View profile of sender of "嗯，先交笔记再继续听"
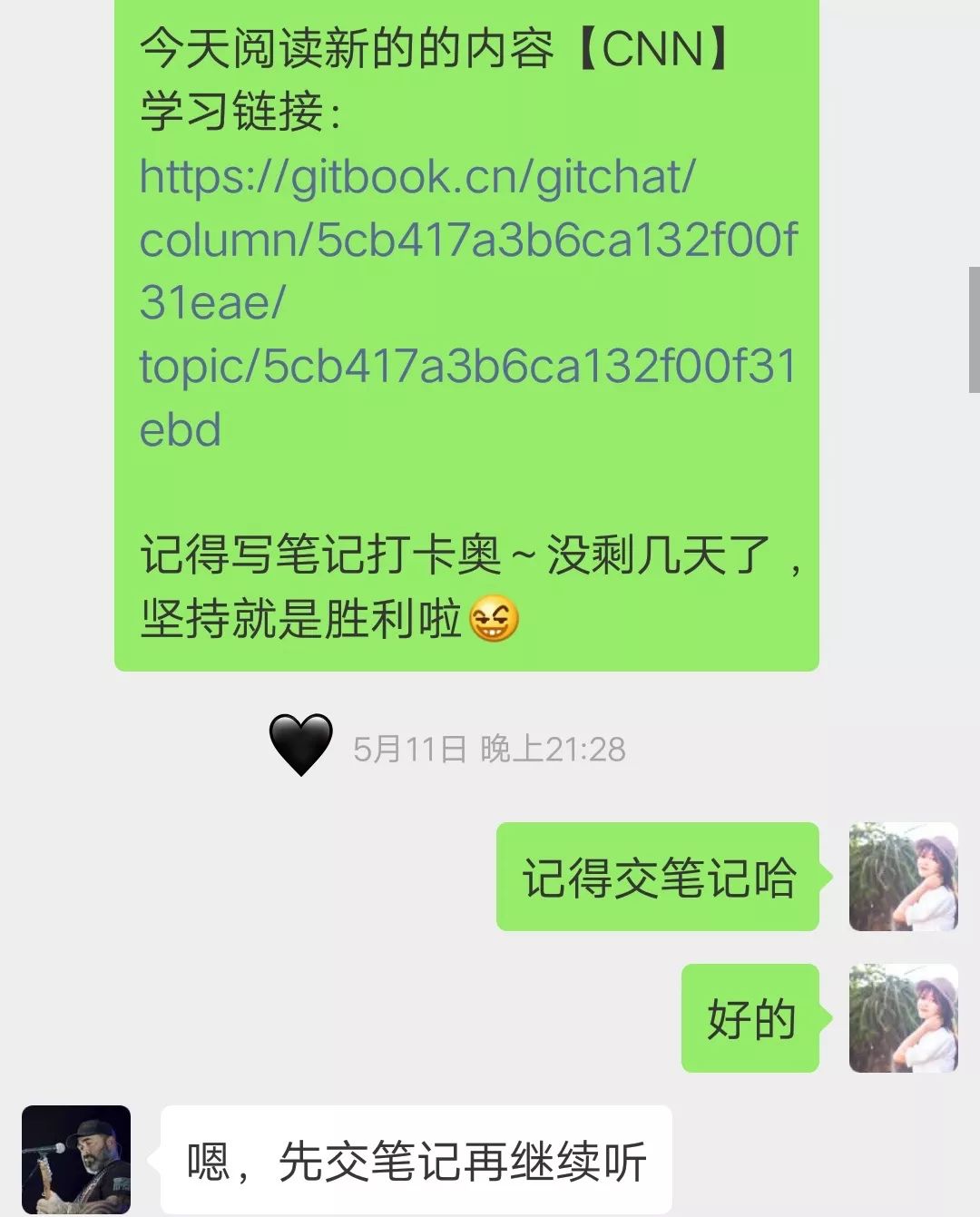 point(76,1159)
